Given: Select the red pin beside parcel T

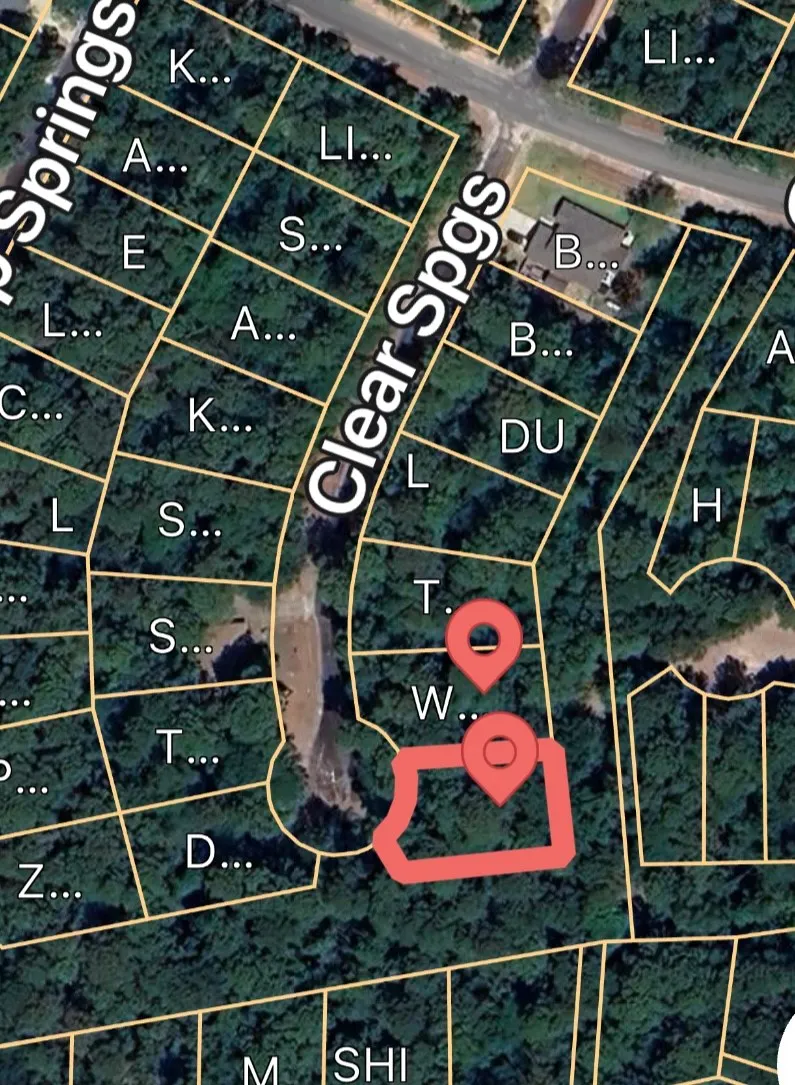Looking at the screenshot, I should [483, 639].
